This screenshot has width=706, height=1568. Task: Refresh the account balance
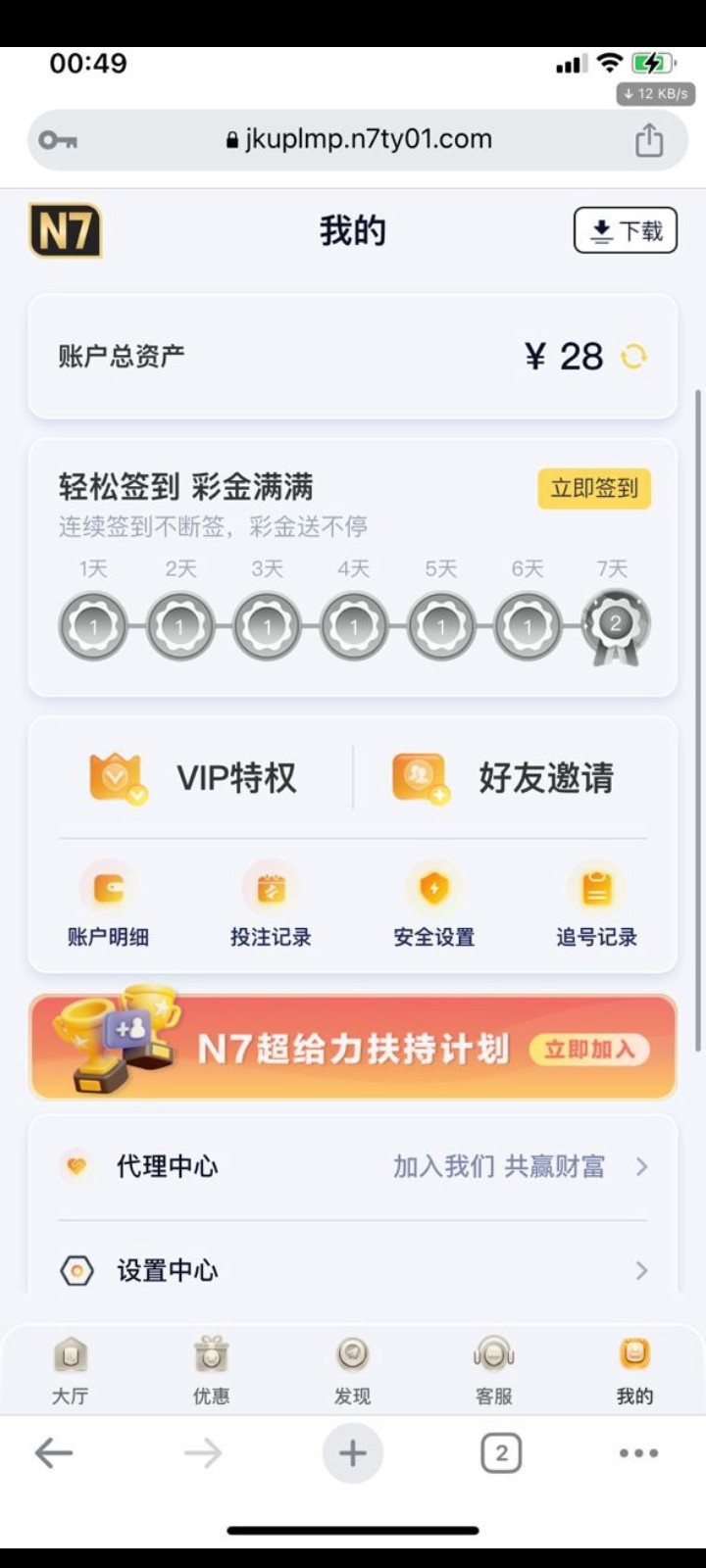tap(634, 357)
